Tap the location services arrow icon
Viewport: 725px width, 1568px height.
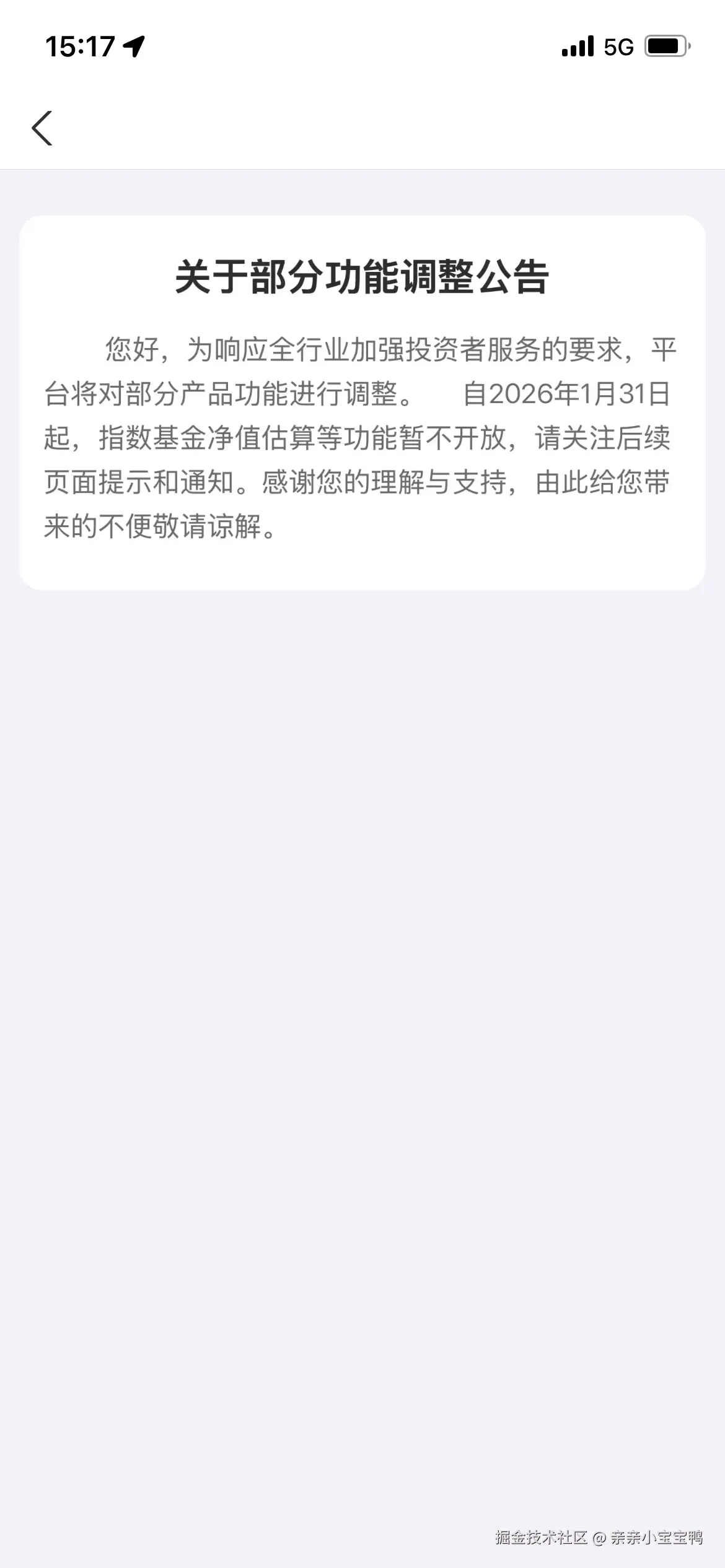(x=136, y=46)
